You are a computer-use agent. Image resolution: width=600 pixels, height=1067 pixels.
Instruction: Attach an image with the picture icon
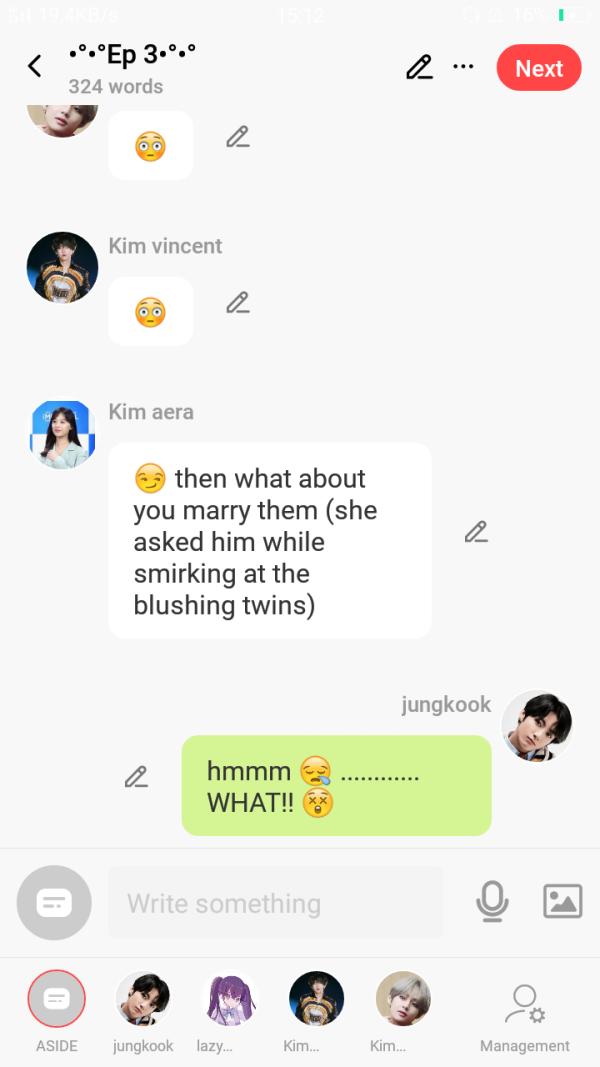pyautogui.click(x=562, y=902)
